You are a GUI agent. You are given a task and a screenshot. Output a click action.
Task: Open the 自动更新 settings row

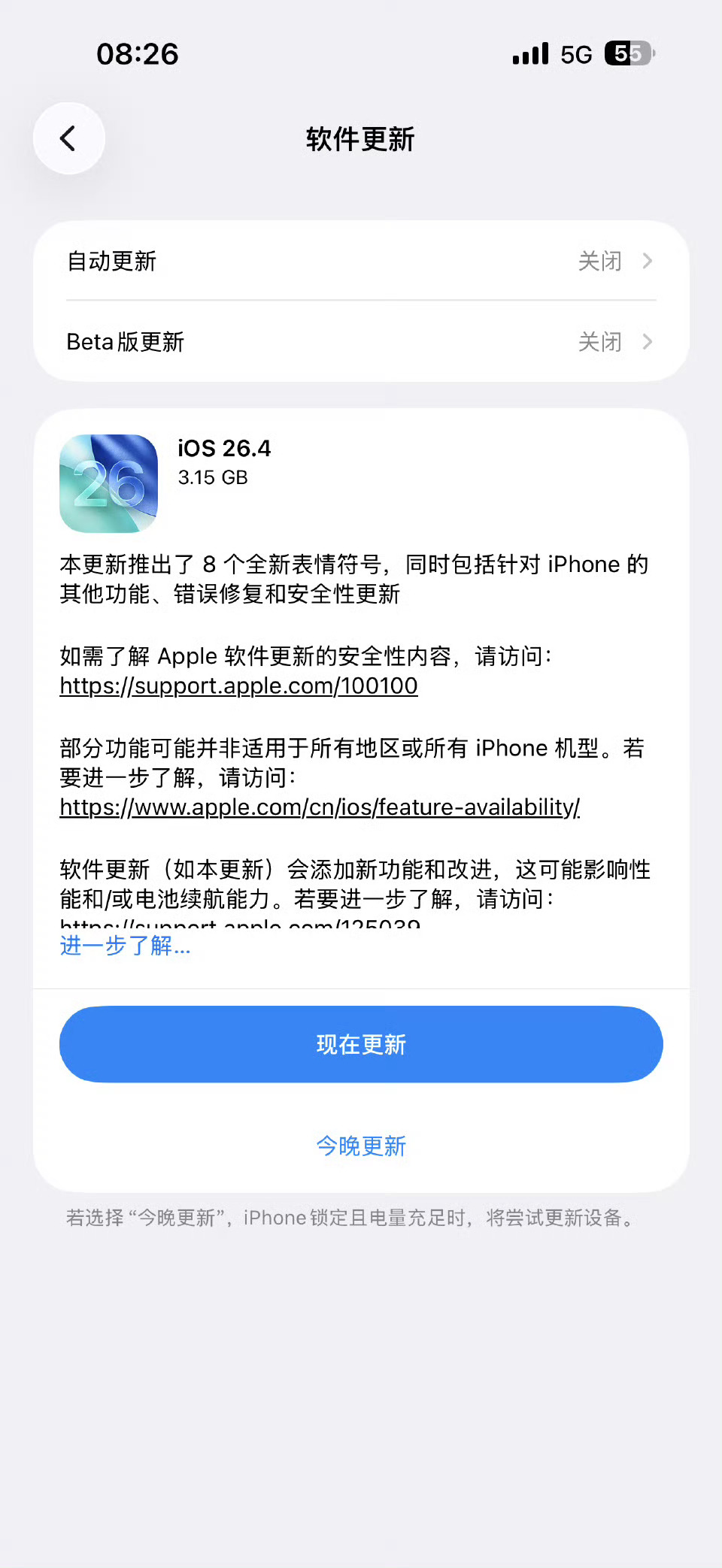tap(301, 261)
